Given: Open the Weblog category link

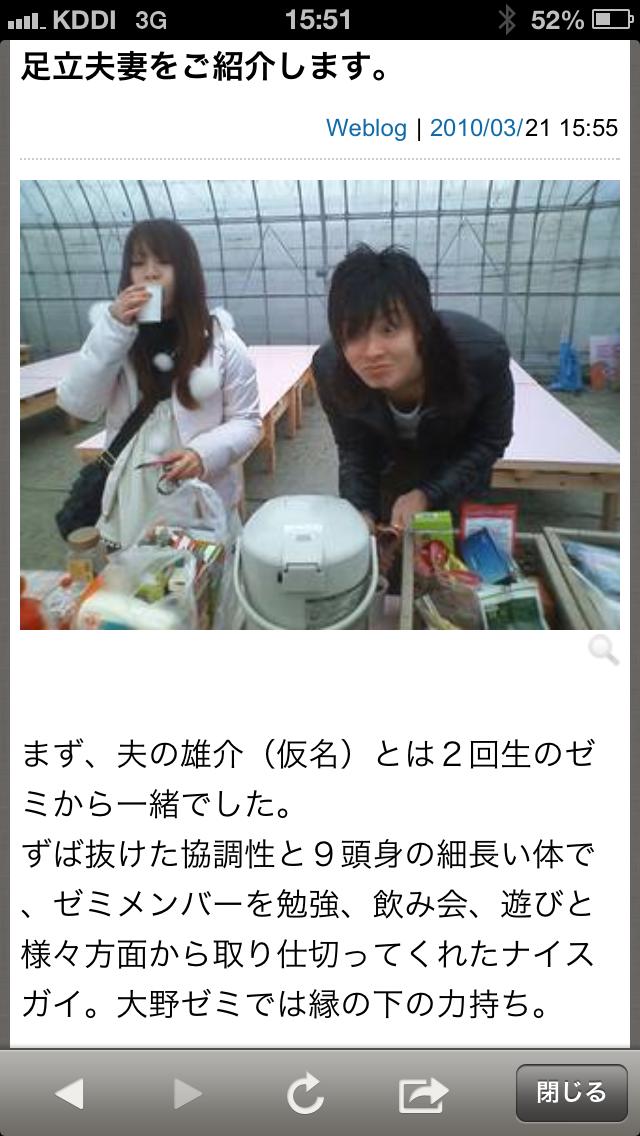Looking at the screenshot, I should tap(366, 129).
